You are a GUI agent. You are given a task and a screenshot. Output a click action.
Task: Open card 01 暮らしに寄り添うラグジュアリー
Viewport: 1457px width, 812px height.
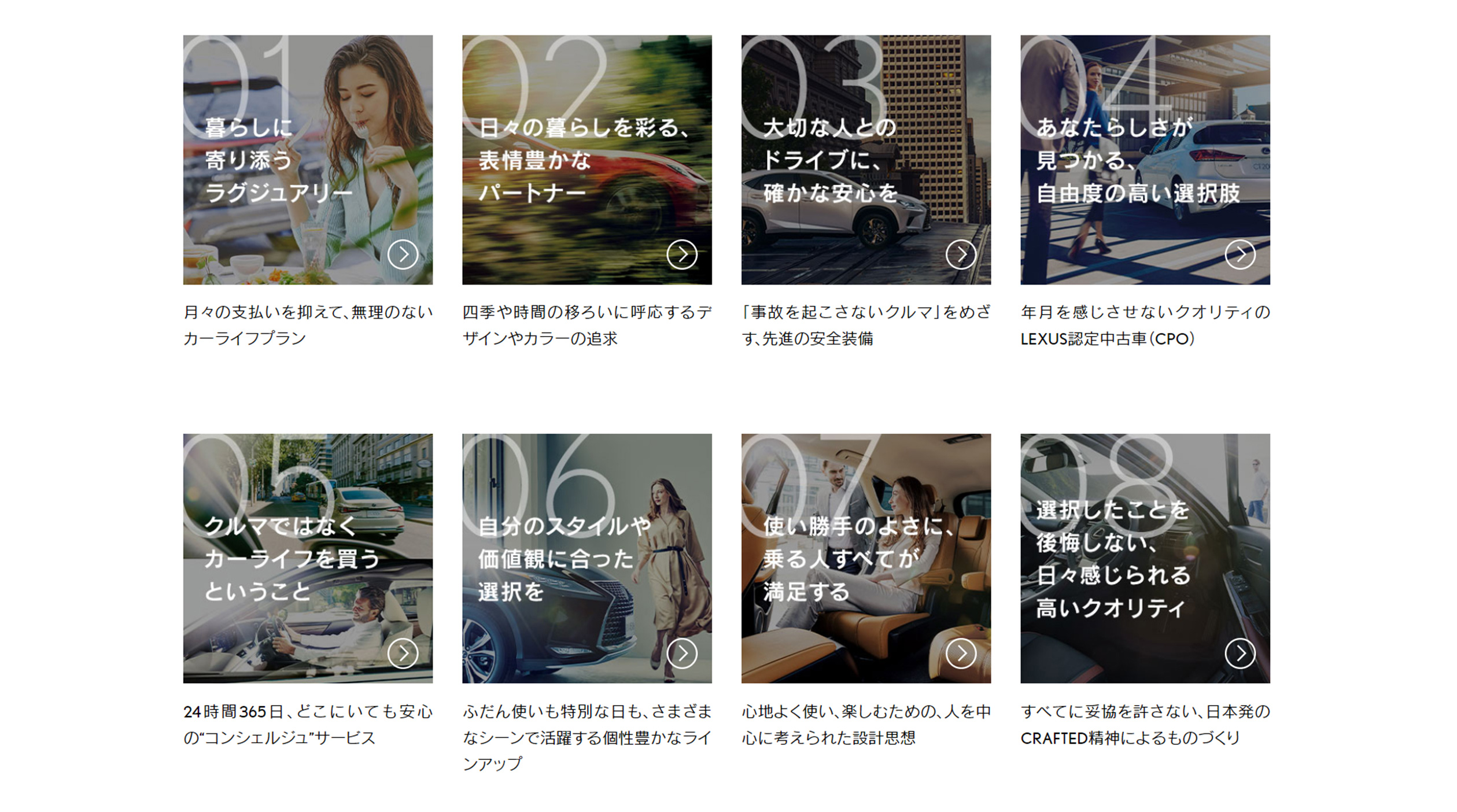tap(308, 160)
